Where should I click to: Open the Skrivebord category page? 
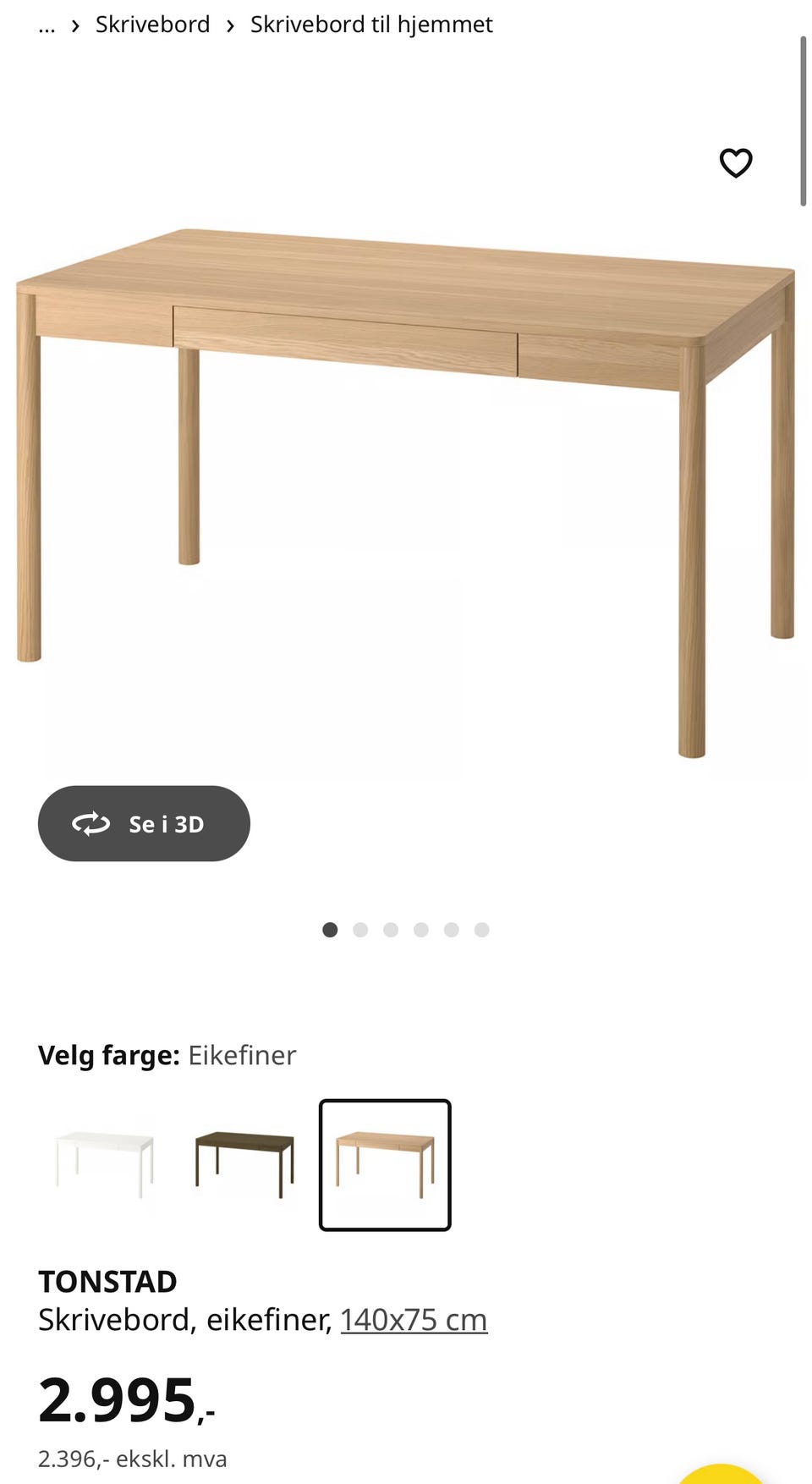[x=153, y=24]
